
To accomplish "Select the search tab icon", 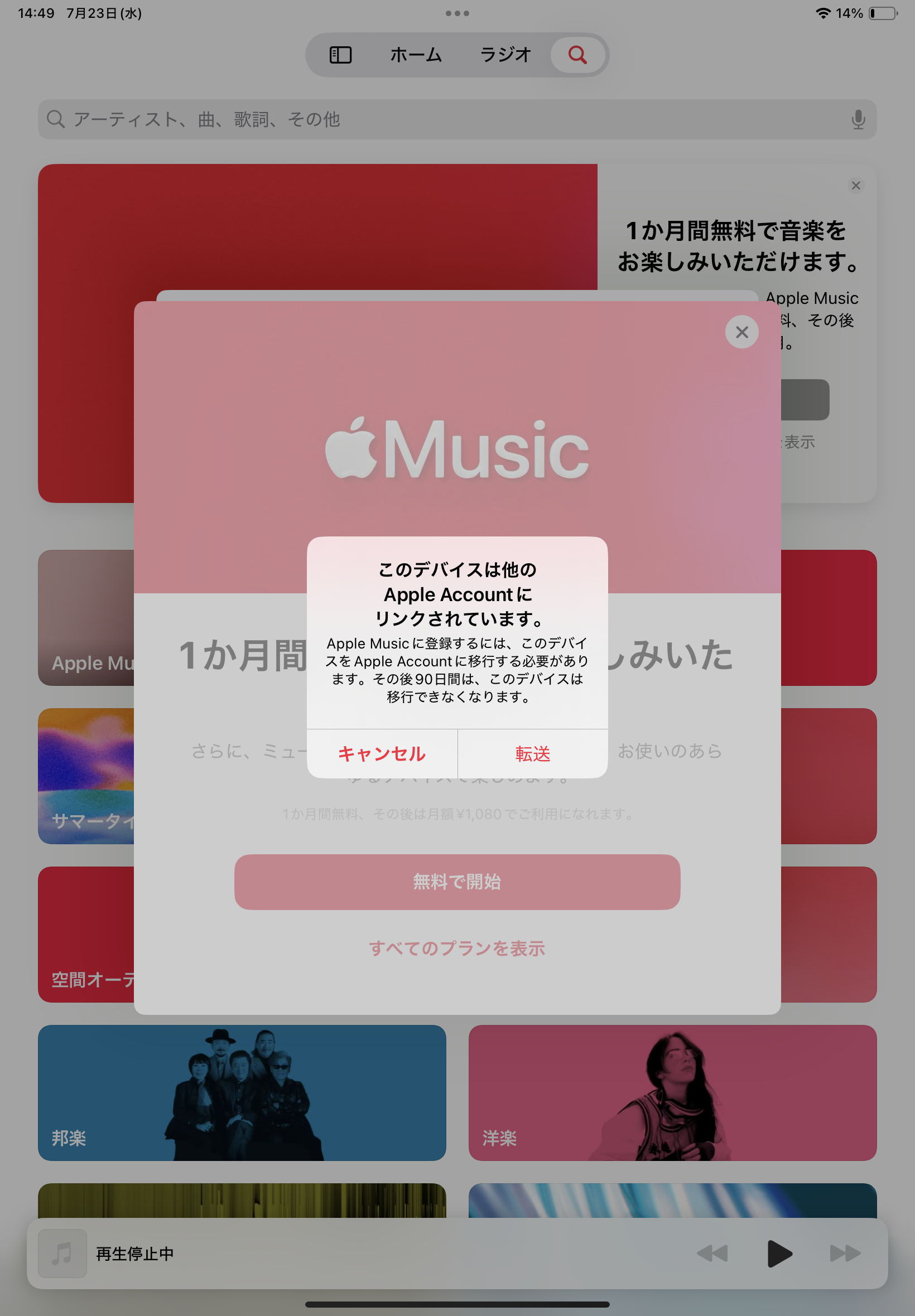I will [577, 55].
